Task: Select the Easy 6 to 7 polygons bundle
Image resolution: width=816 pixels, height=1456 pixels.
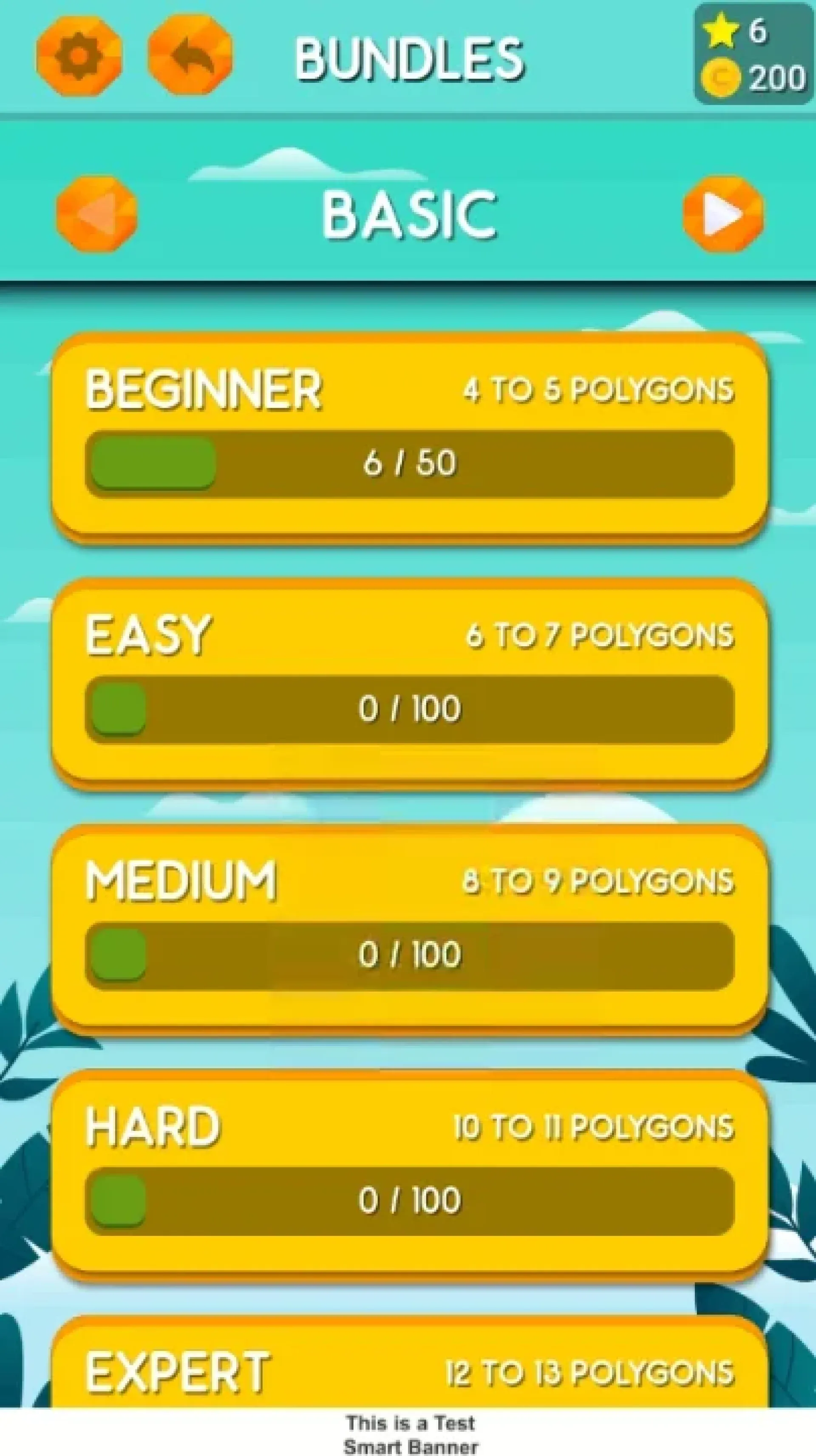Action: point(409,681)
